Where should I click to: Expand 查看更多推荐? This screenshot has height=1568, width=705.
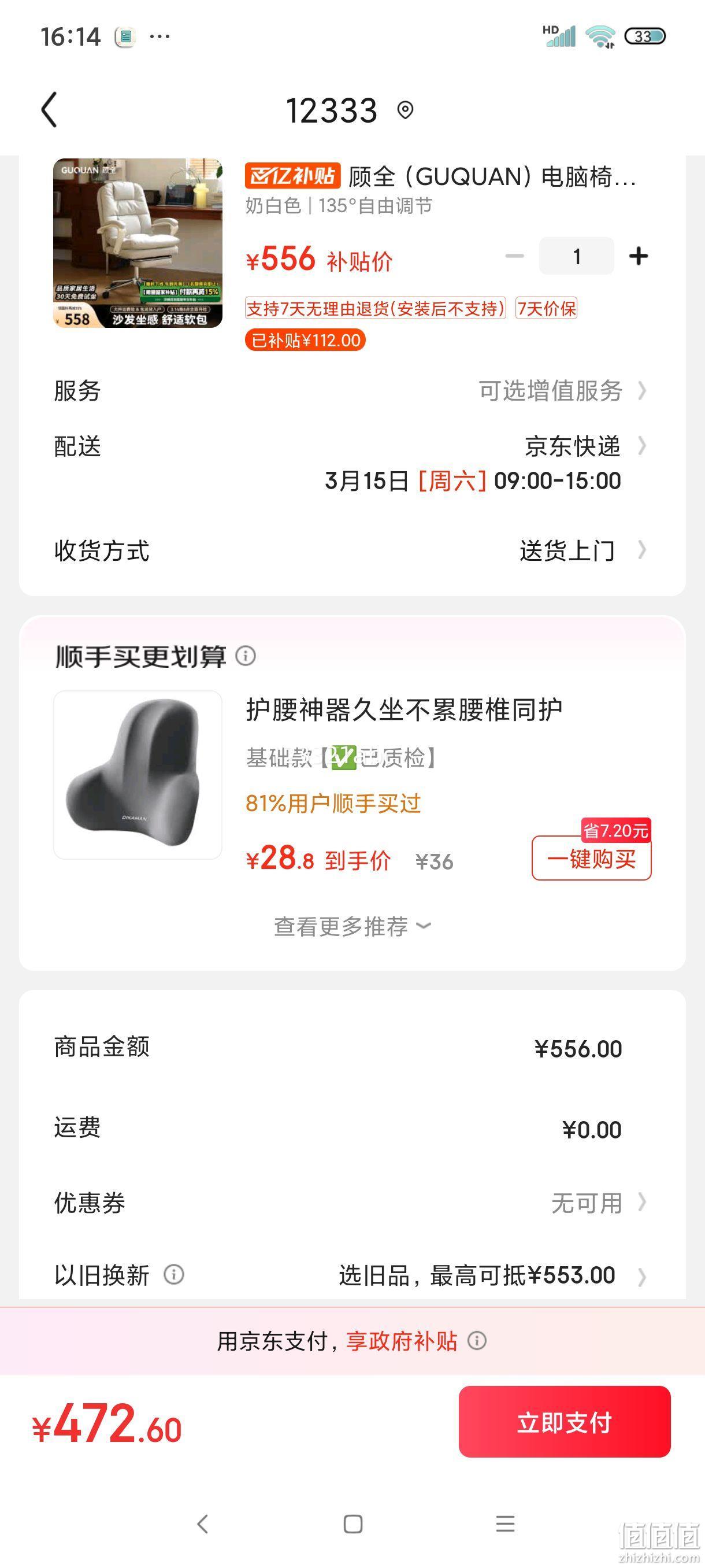(x=352, y=926)
